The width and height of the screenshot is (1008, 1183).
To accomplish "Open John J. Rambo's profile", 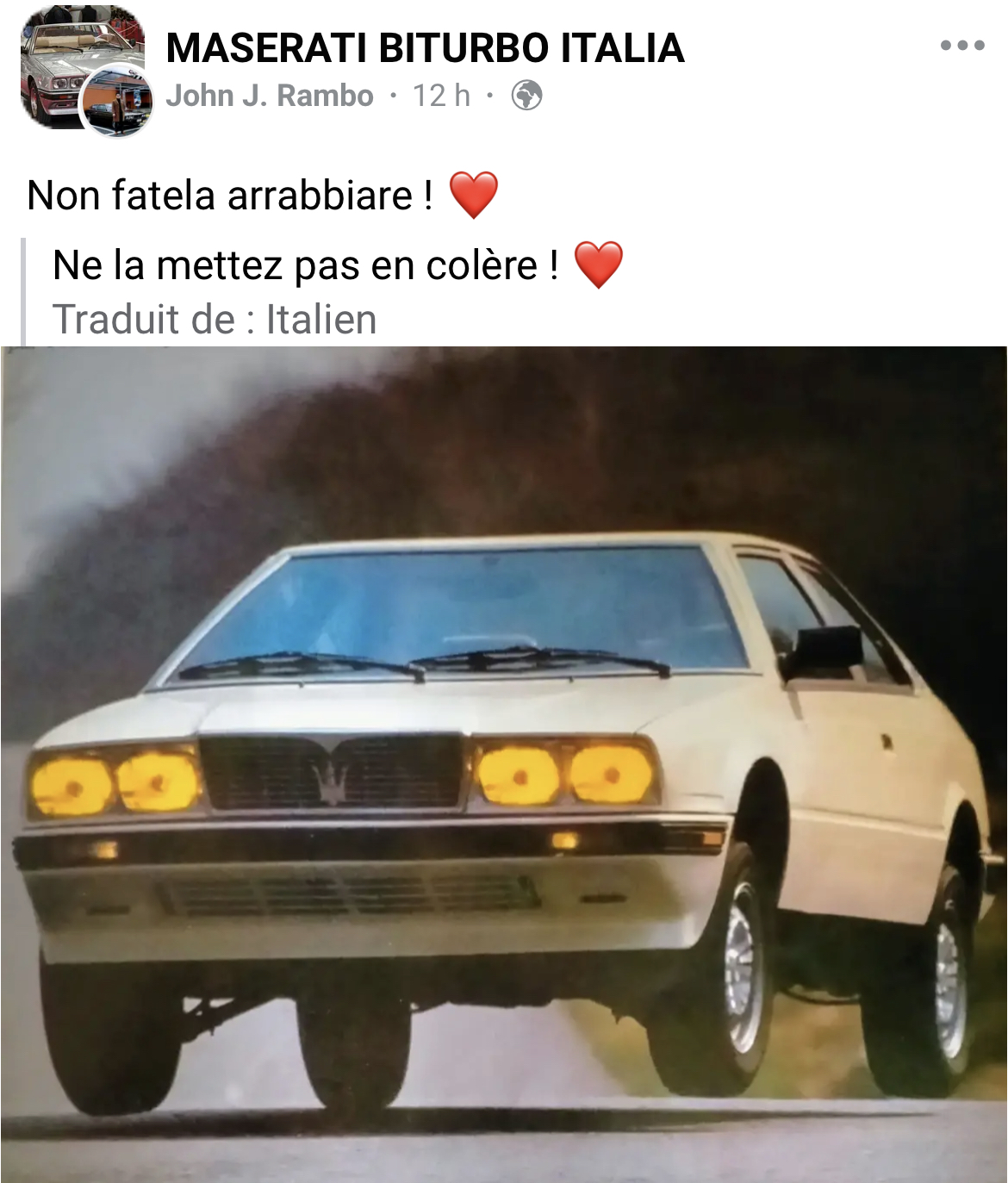I will 270,96.
